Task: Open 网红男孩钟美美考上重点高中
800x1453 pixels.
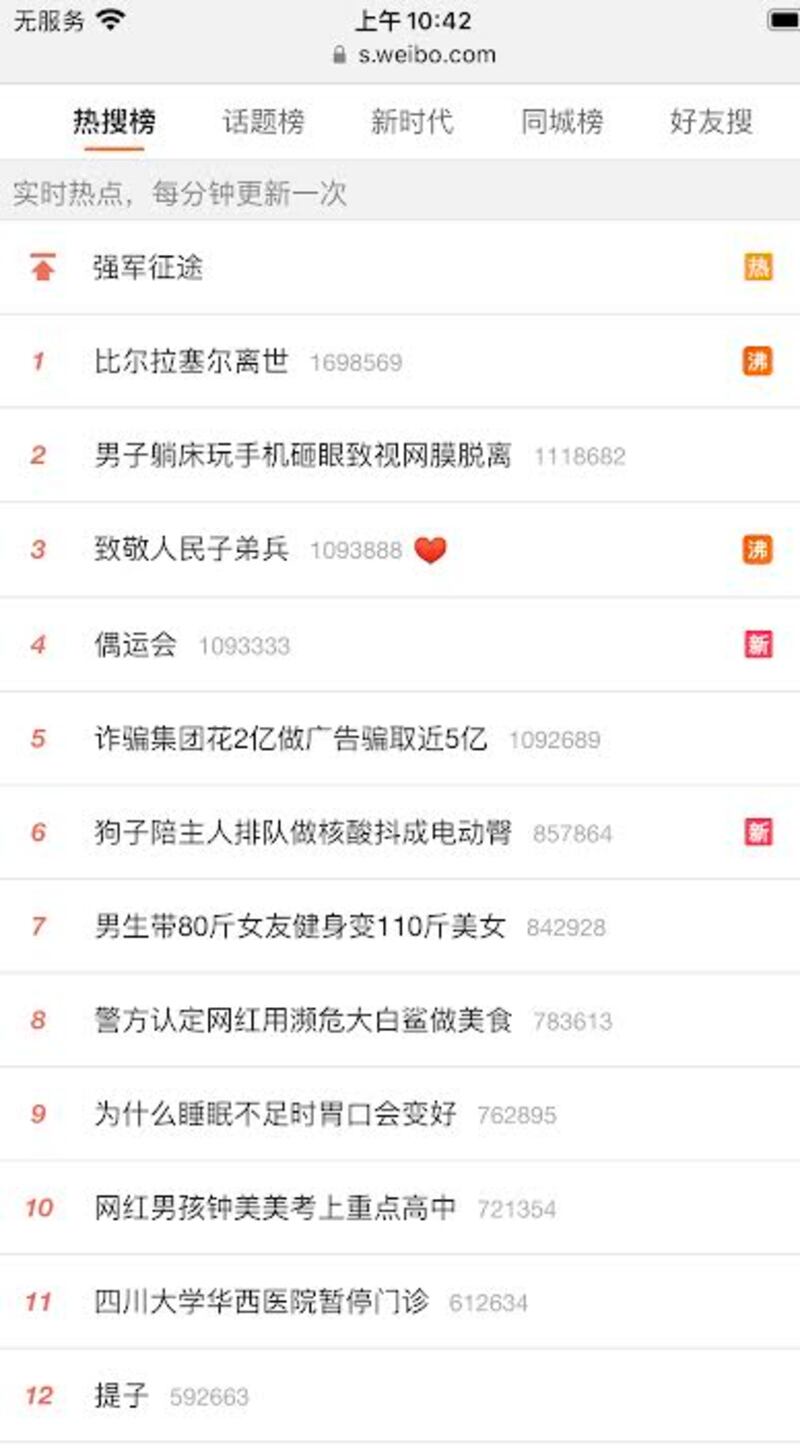Action: point(275,1208)
